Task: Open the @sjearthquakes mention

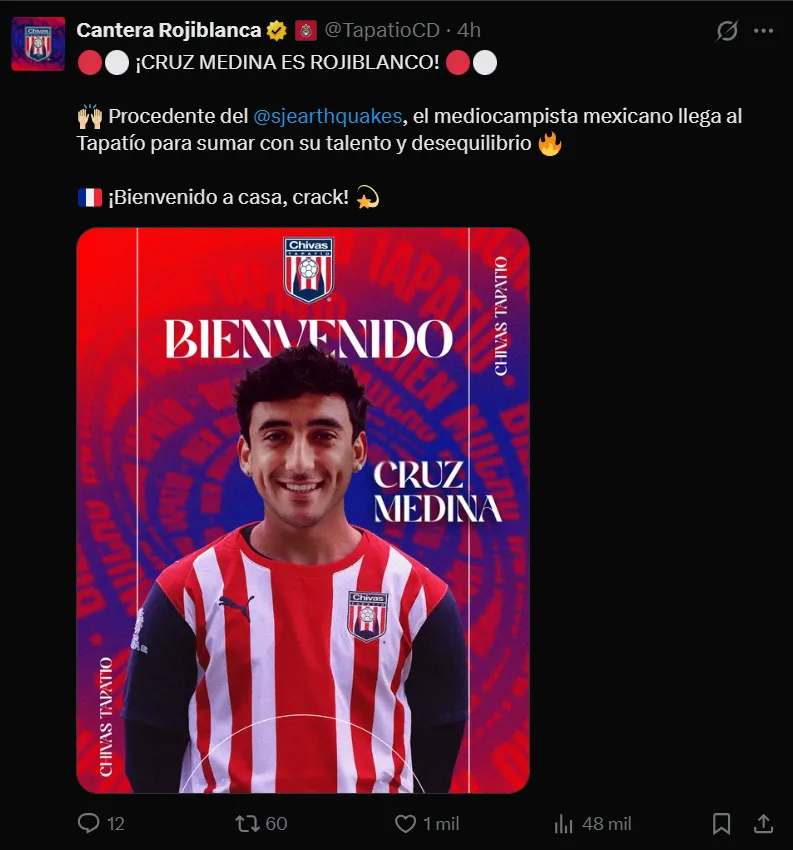Action: (327, 117)
